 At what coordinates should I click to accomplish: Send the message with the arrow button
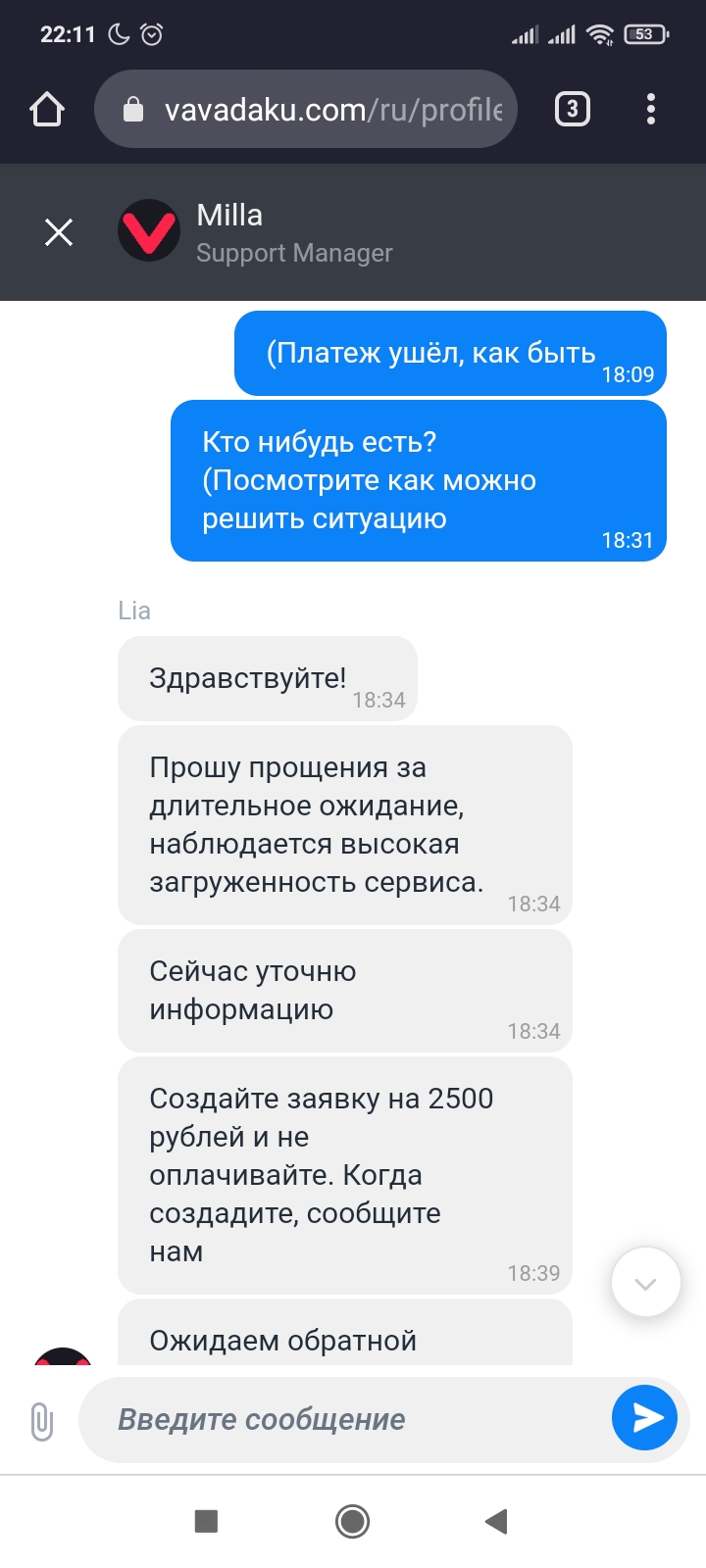coord(645,1417)
